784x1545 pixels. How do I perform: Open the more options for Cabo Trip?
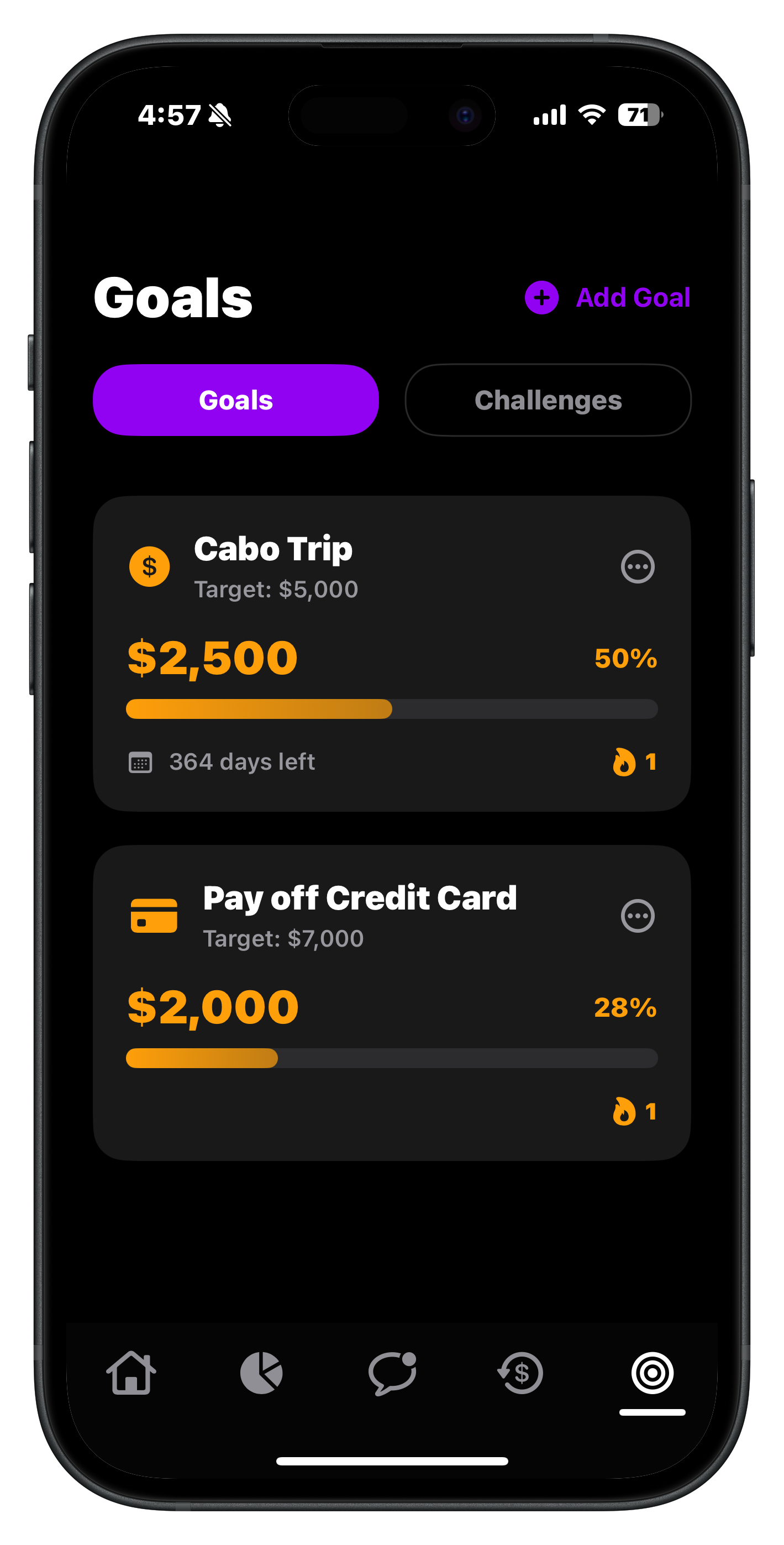[x=637, y=566]
